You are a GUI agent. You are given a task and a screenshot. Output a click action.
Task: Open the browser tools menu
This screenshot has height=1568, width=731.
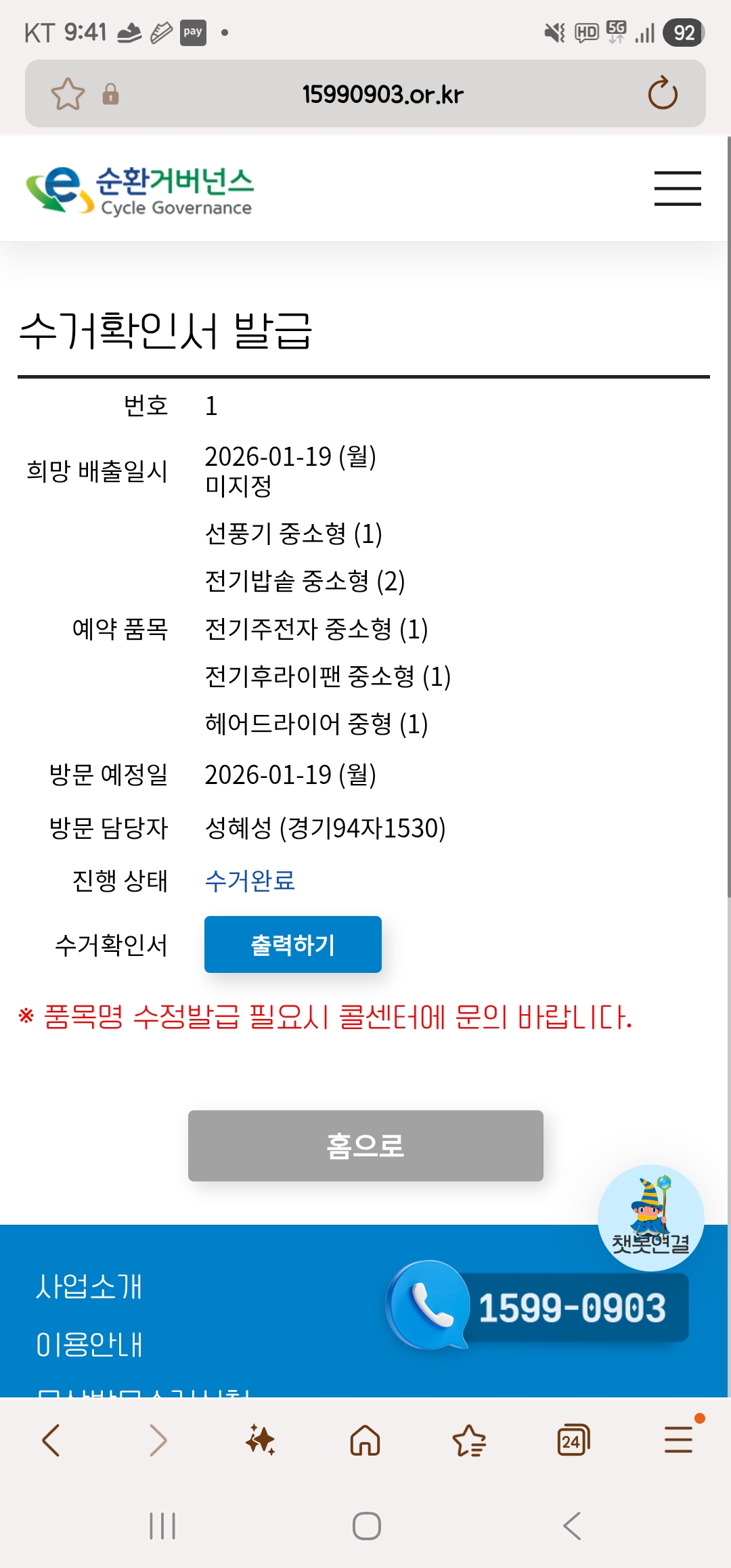(x=678, y=1440)
